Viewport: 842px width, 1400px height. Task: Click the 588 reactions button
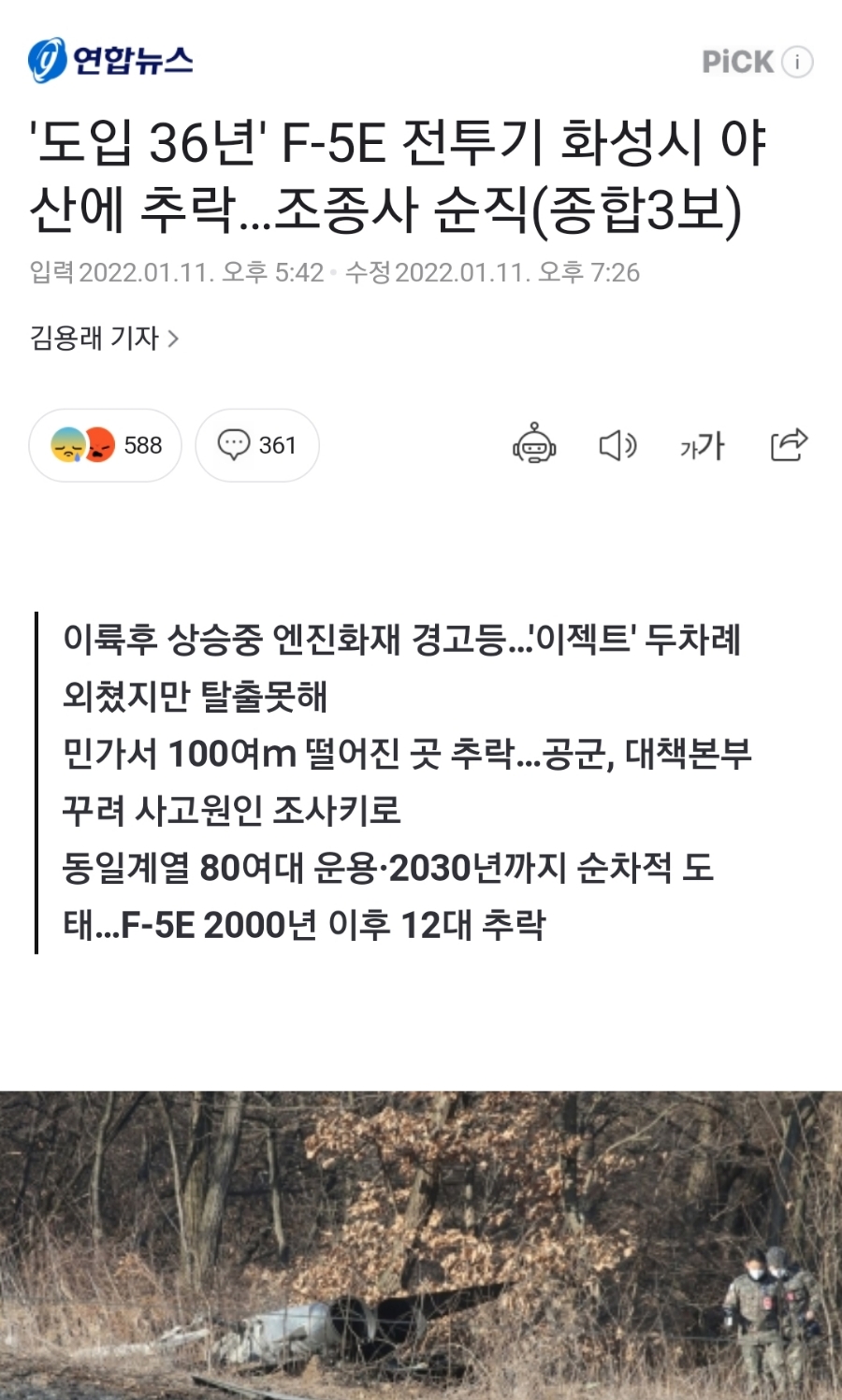tap(105, 446)
